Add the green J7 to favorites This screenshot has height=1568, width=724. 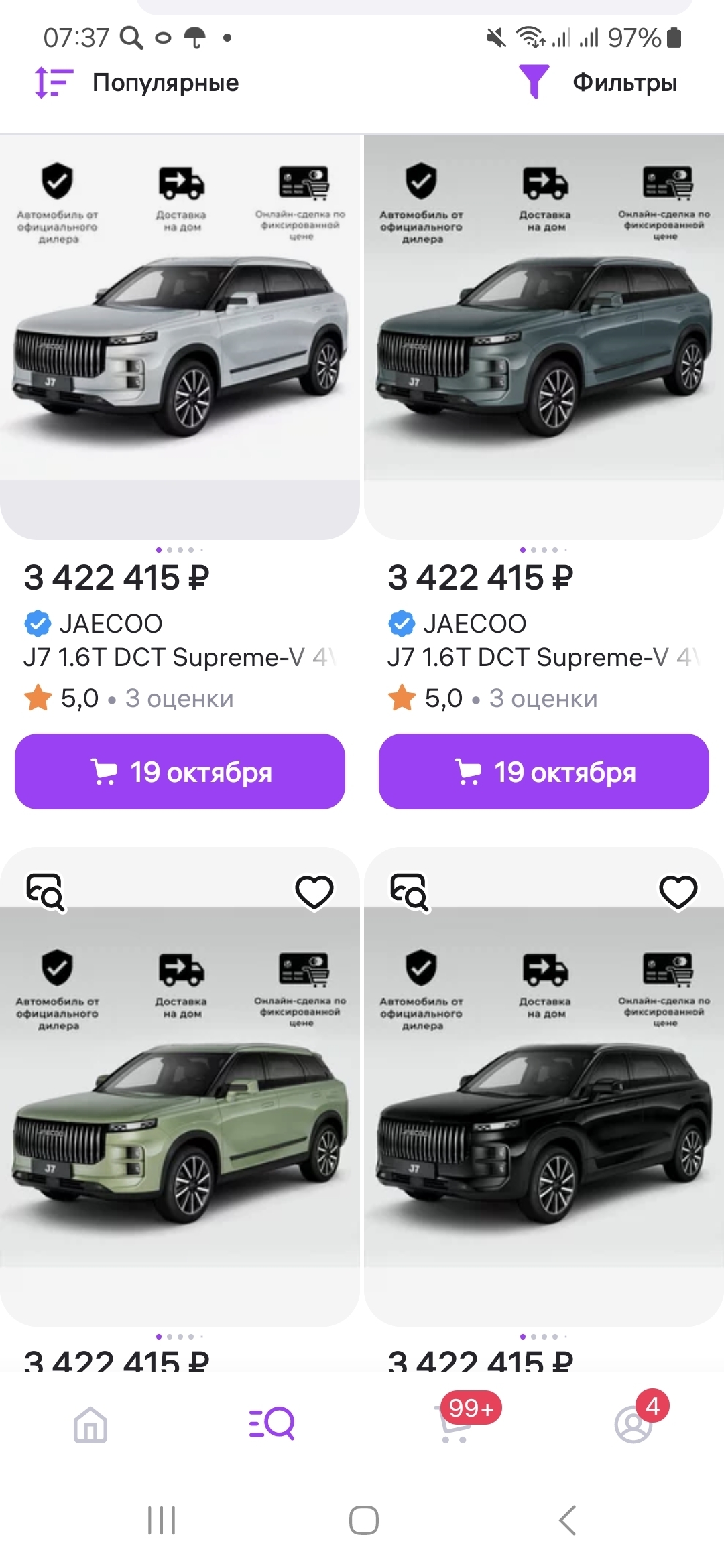(314, 892)
